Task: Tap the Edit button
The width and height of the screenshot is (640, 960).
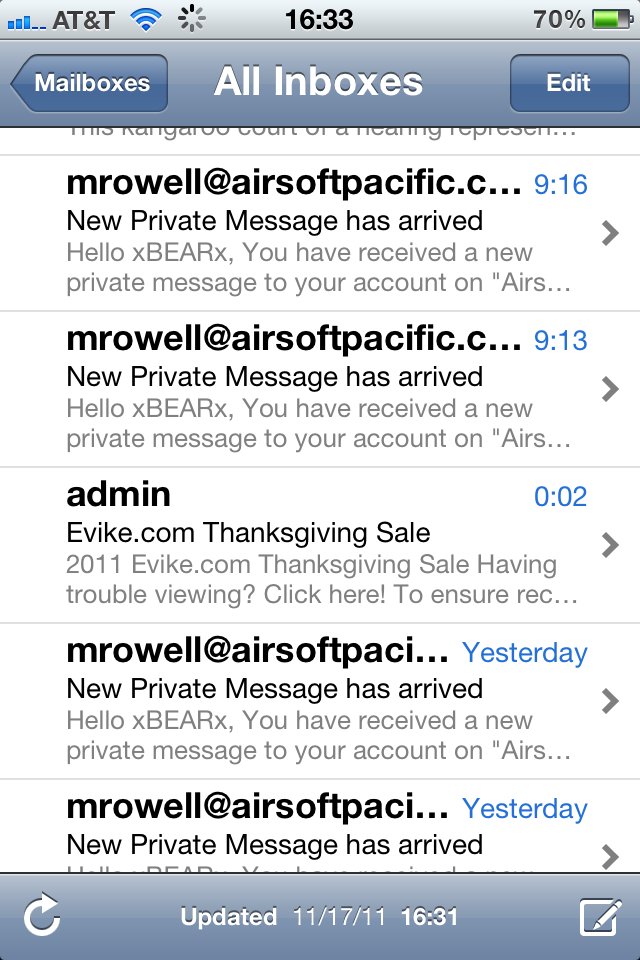Action: [x=568, y=83]
